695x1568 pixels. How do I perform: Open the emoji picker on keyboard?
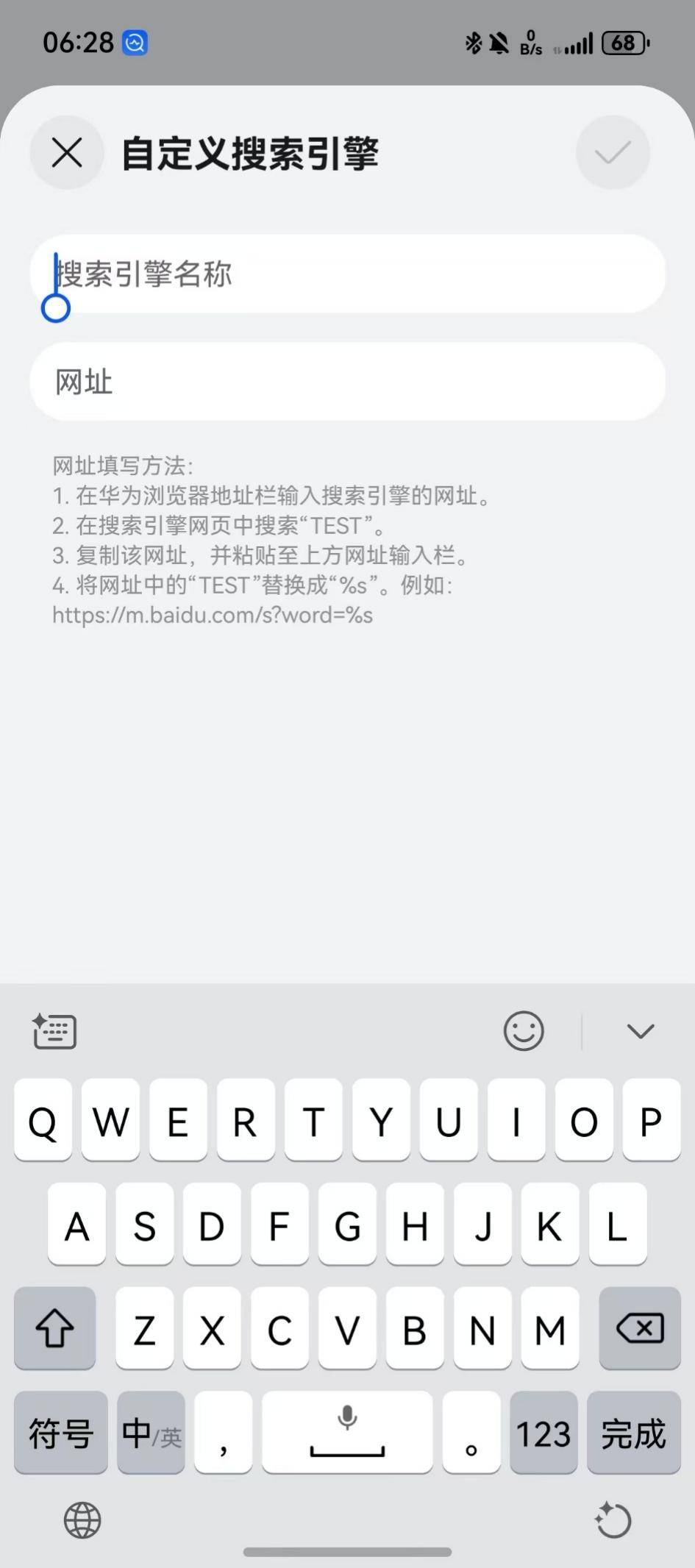[524, 1030]
